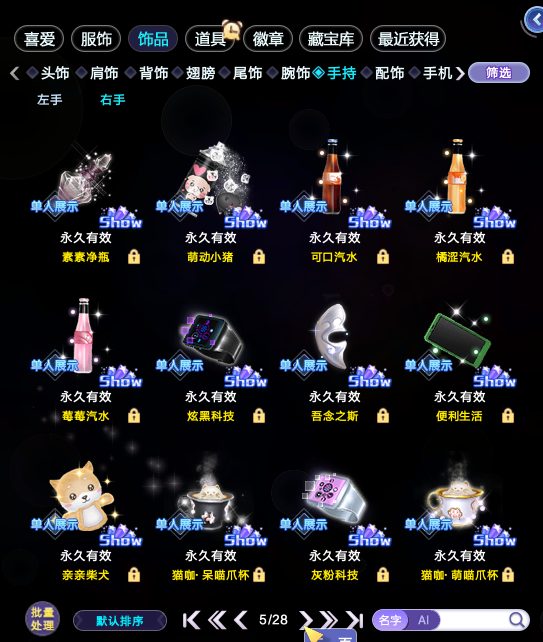543x642 pixels.
Task: Tap the 筛选 filter button
Action: click(x=499, y=73)
